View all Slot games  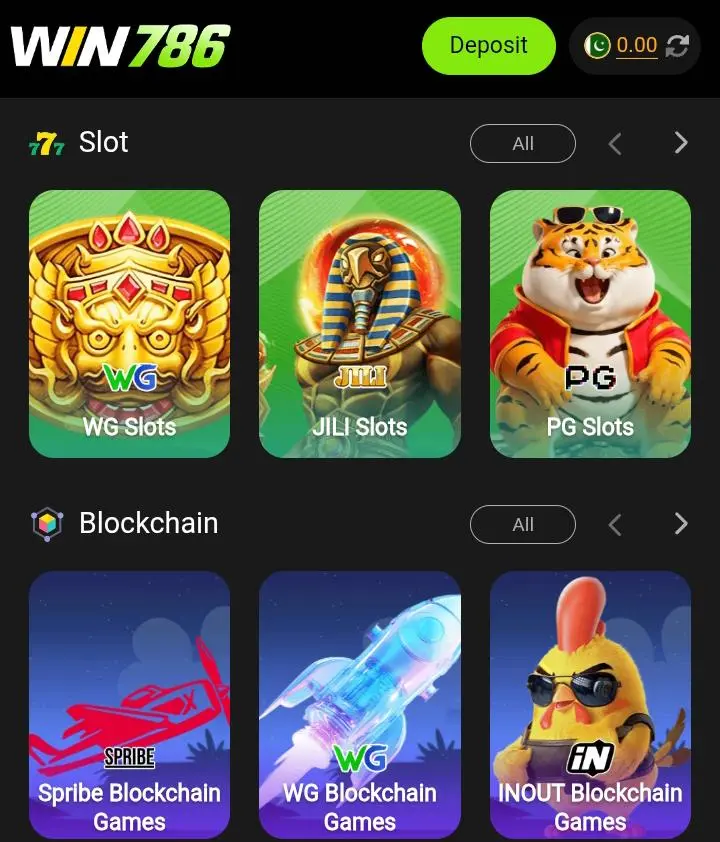pos(522,143)
